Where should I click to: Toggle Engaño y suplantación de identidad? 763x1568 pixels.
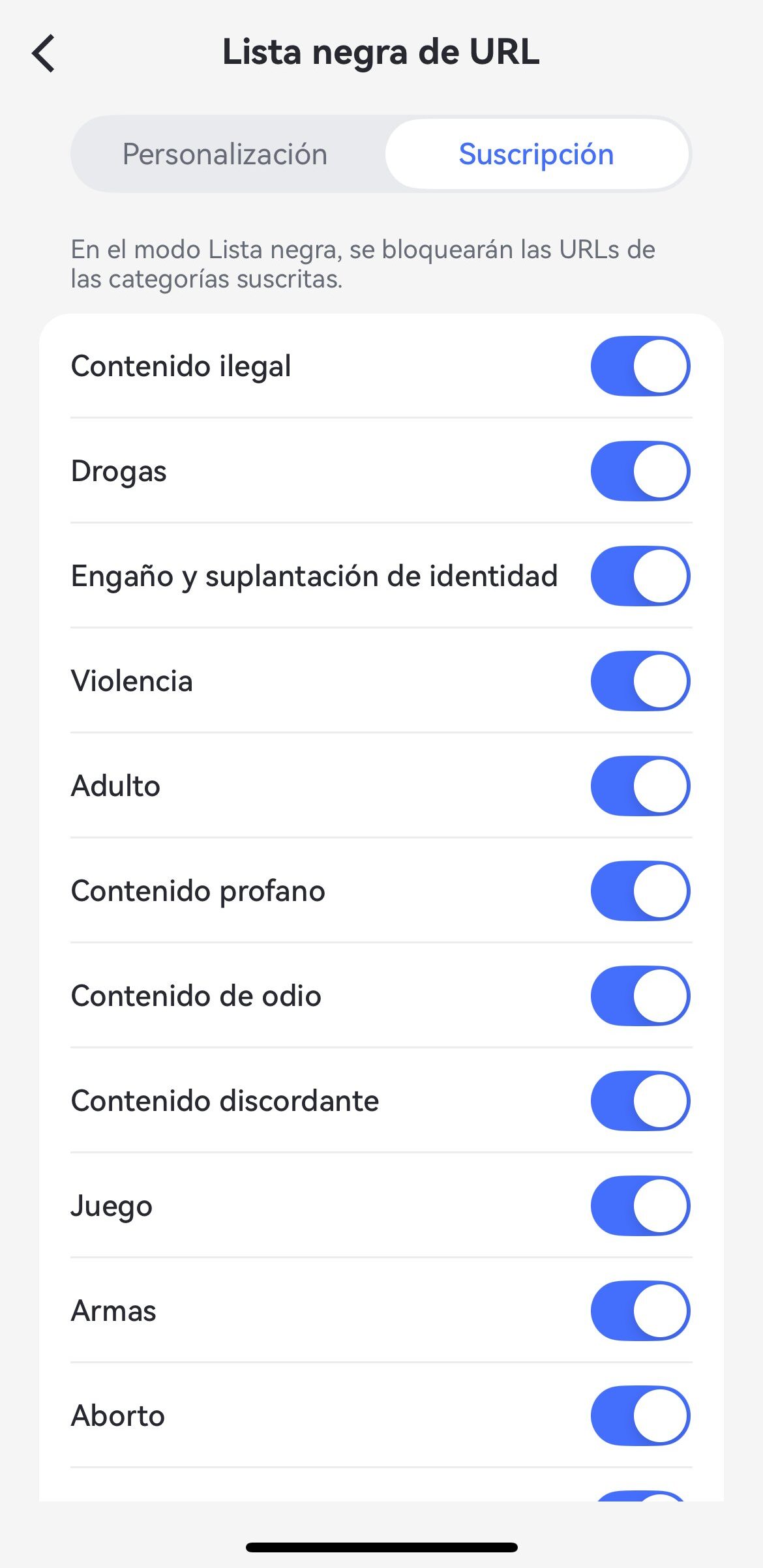[640, 576]
